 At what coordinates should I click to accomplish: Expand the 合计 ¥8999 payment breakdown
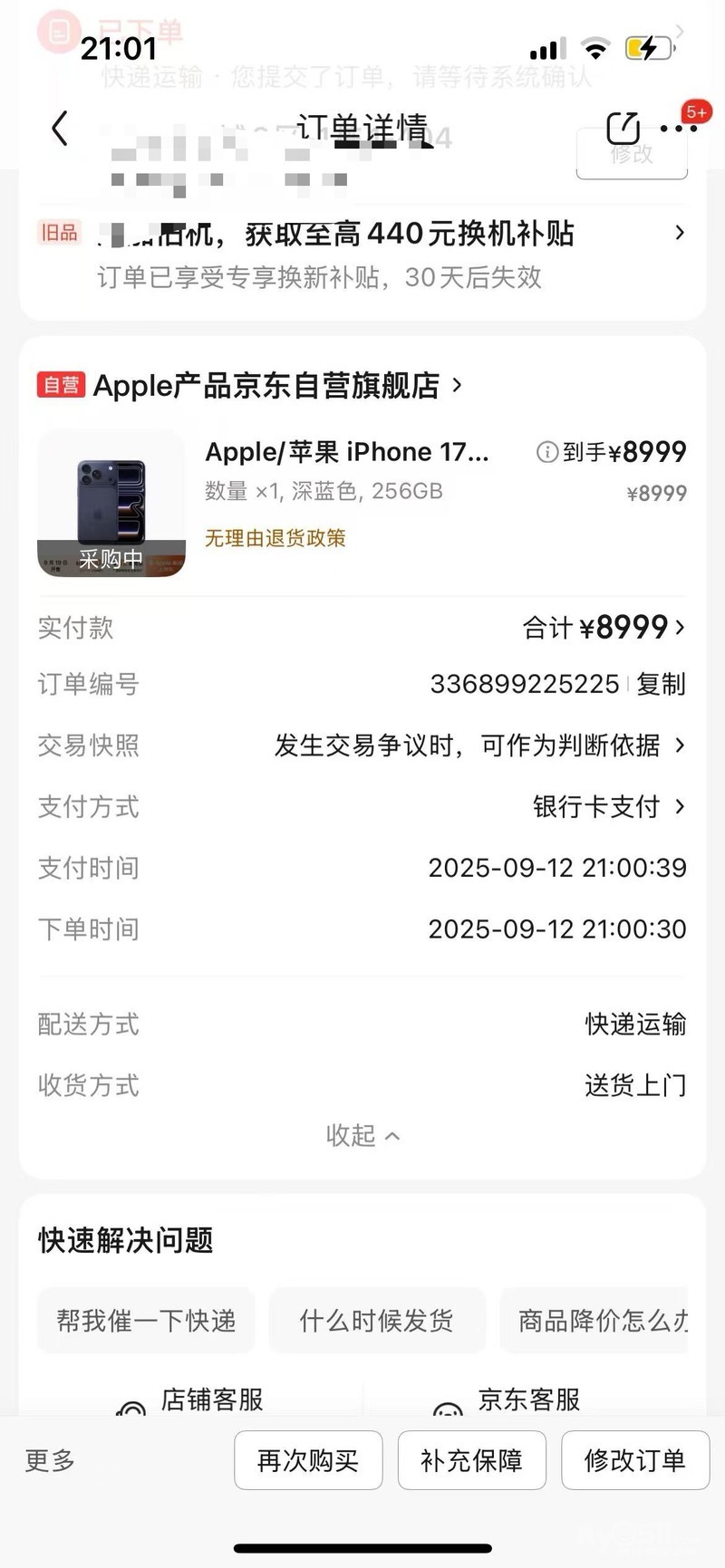coord(604,627)
